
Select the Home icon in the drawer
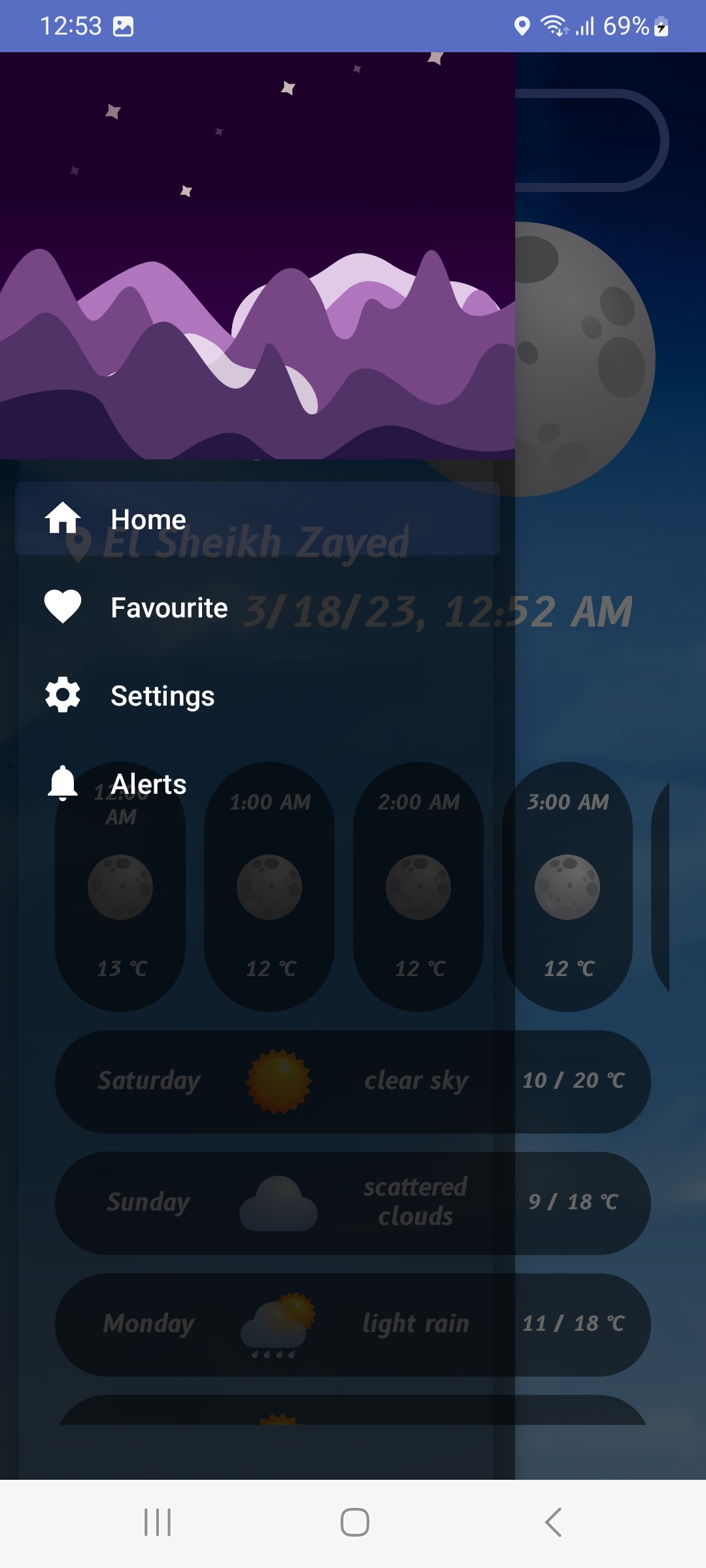pos(61,518)
